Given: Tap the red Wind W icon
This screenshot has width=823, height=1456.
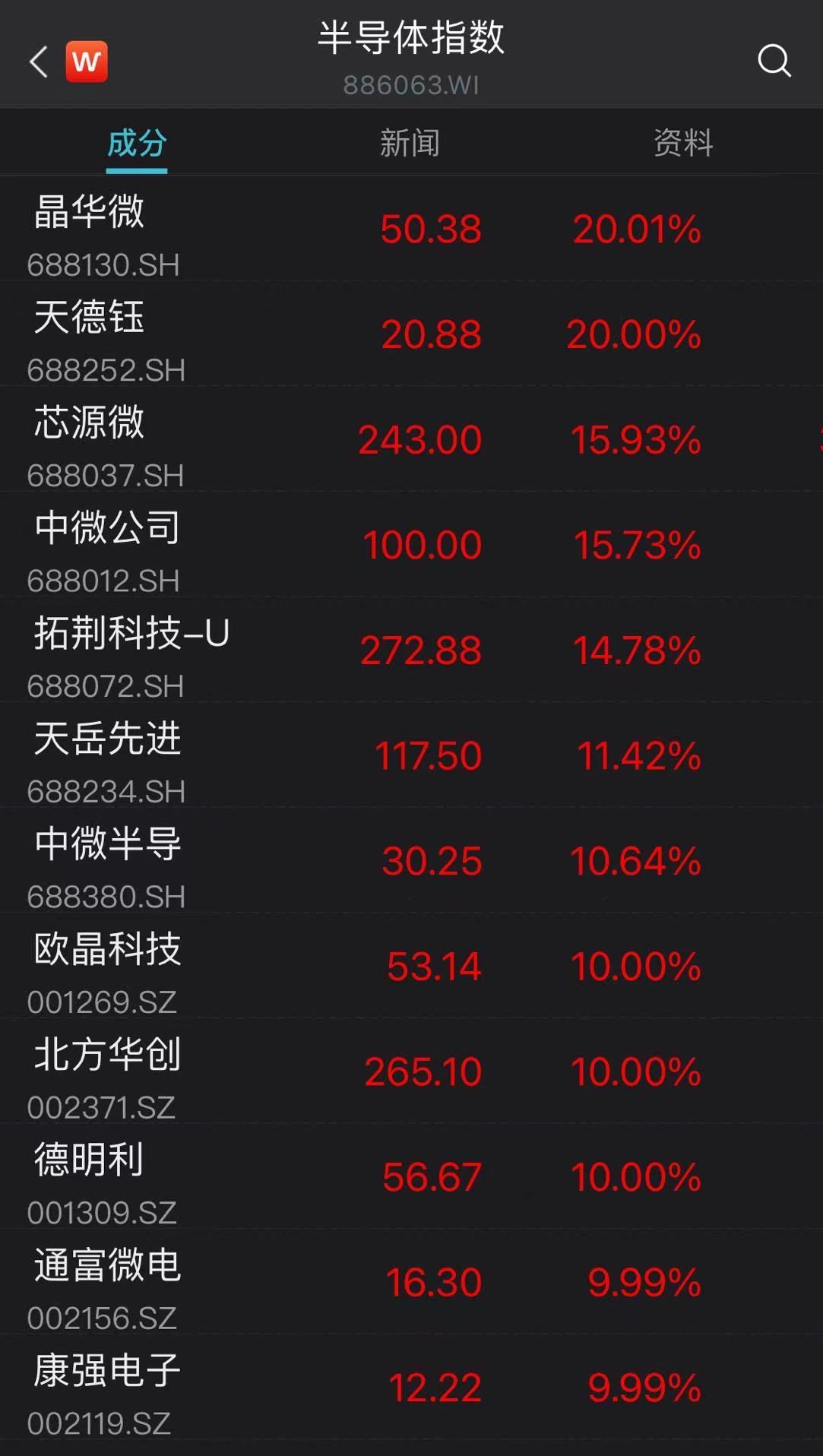Looking at the screenshot, I should [x=87, y=62].
